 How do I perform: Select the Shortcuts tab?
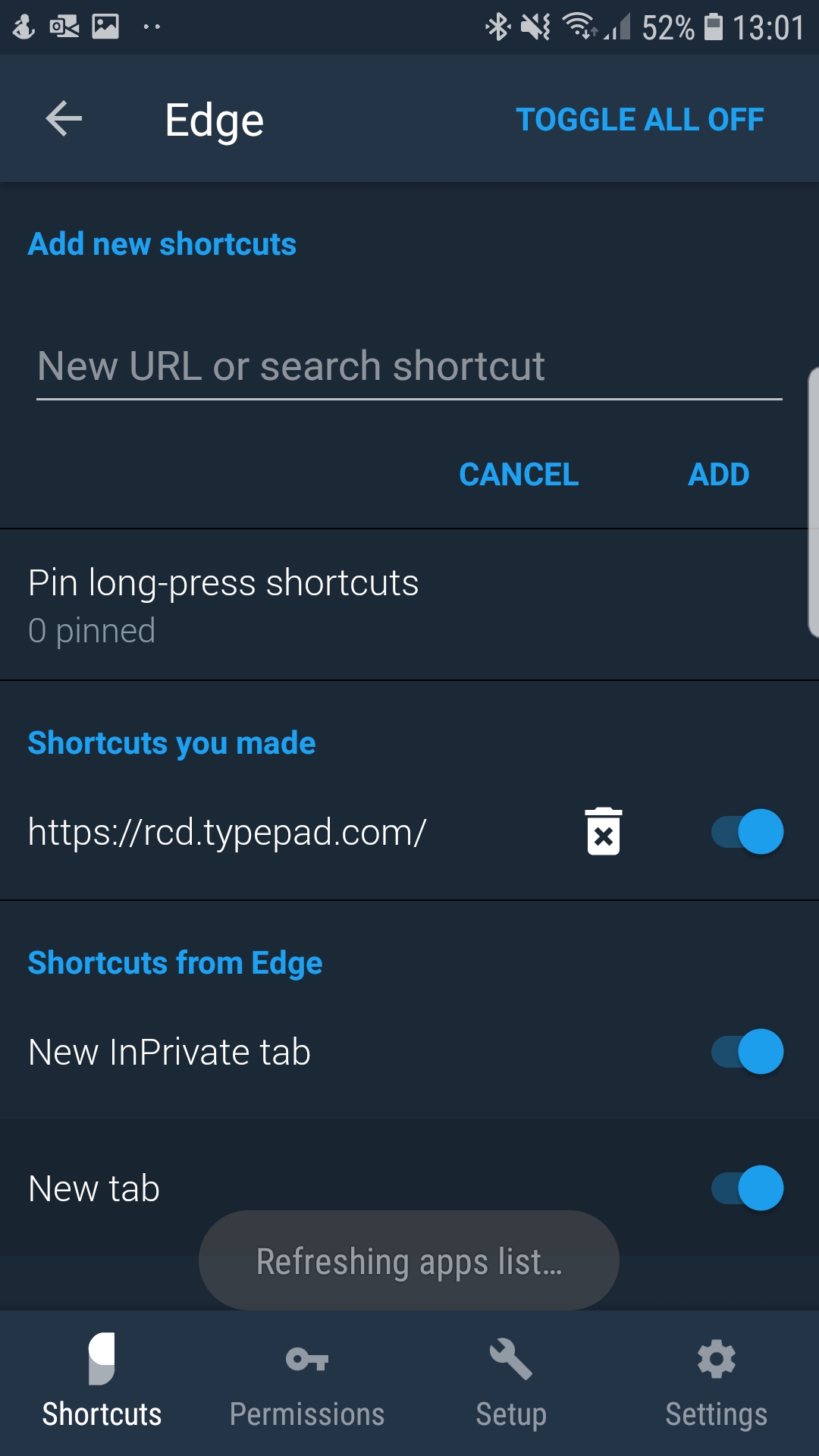tap(102, 1384)
